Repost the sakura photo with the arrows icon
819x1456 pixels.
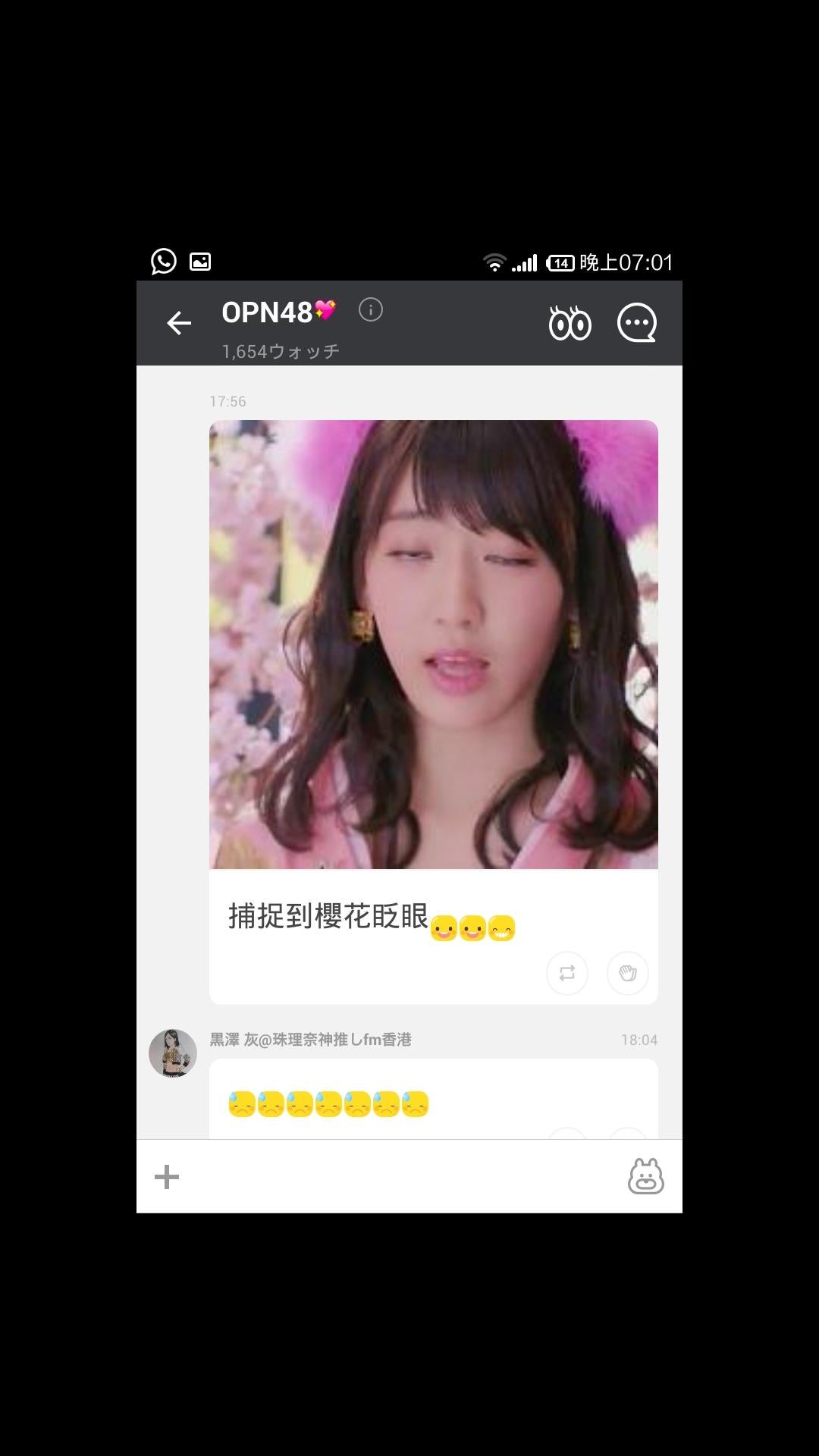pyautogui.click(x=566, y=973)
